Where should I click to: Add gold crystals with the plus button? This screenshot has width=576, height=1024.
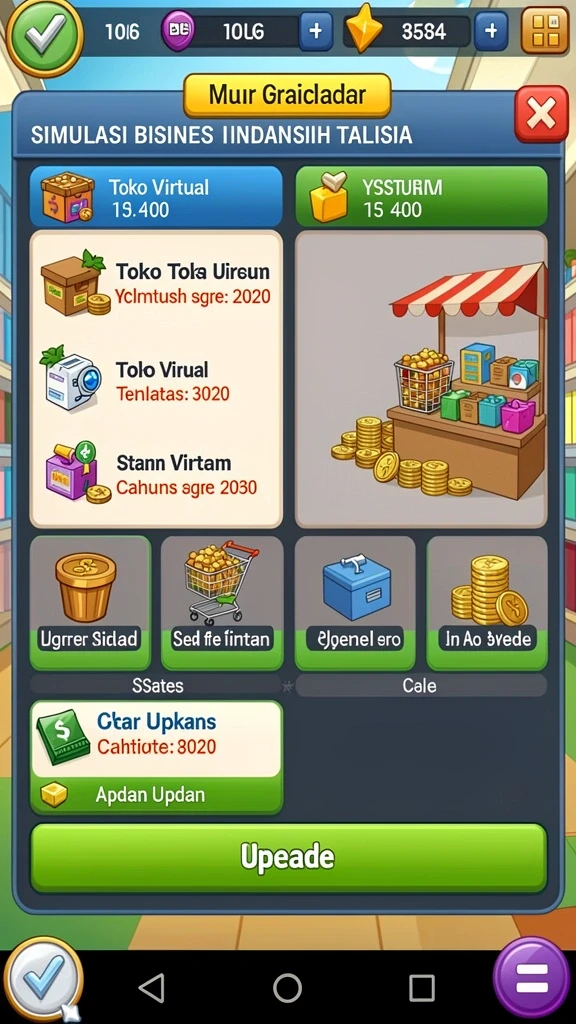491,31
